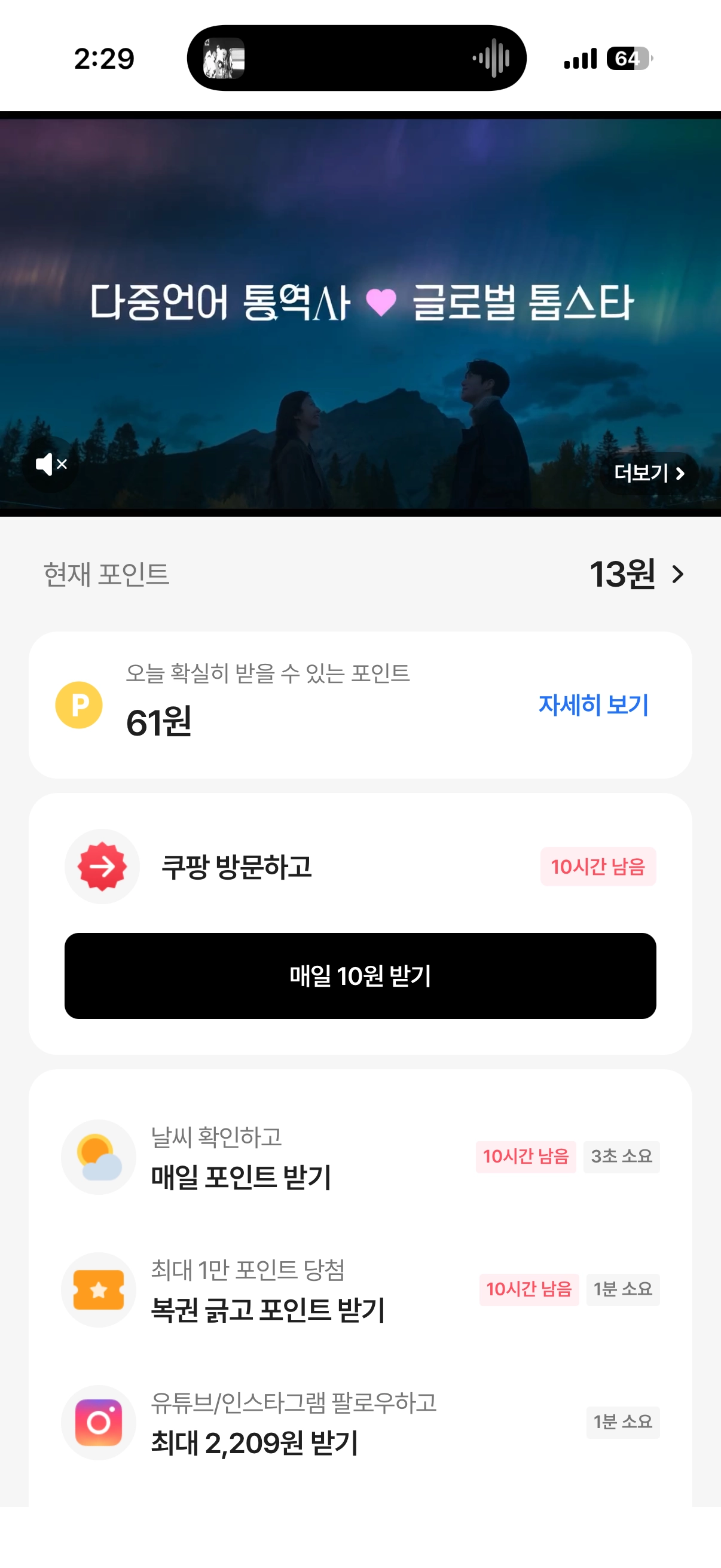
Task: Open 유튜브/인스타그램 팔로우하고 최대 2,209원 받기
Action: click(360, 1423)
